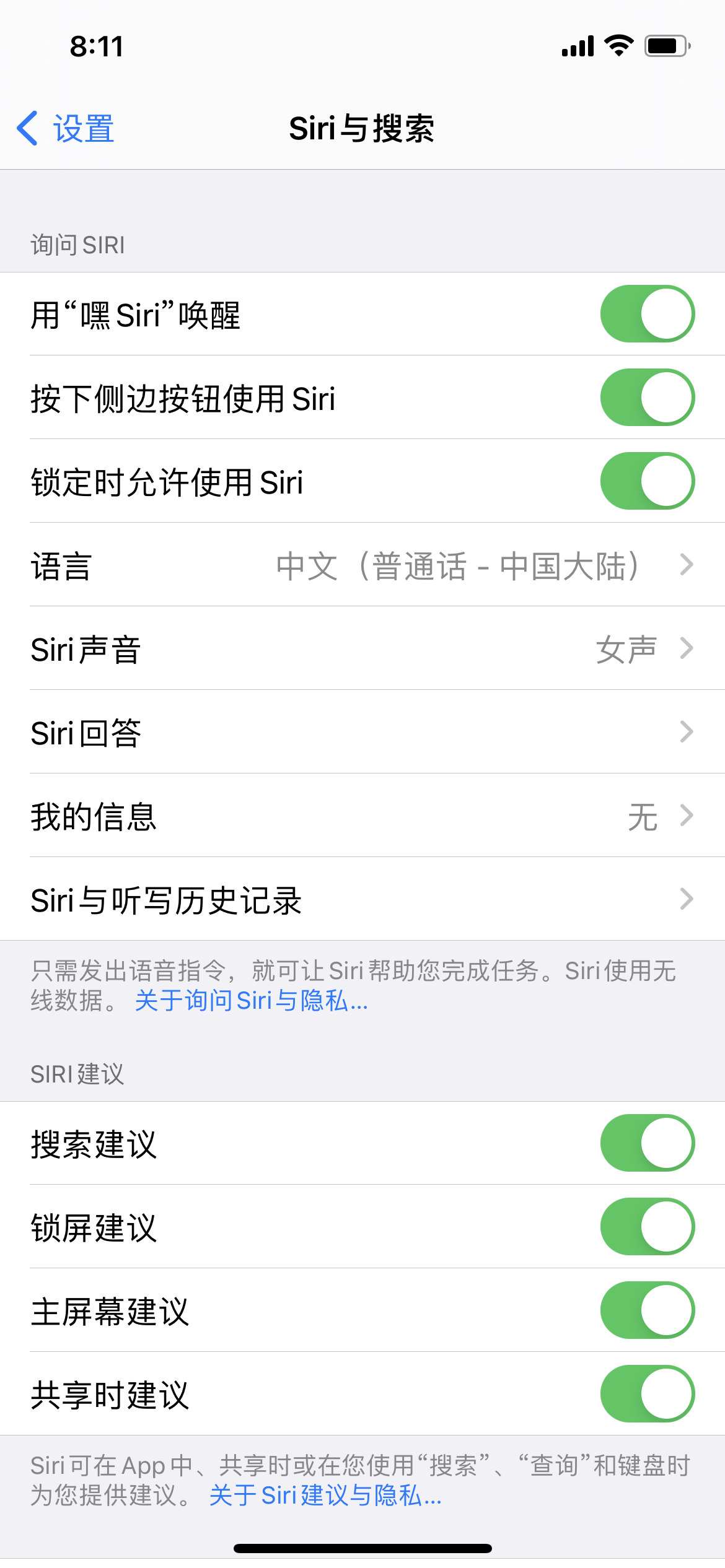Open Siri声音 options
Image resolution: width=725 pixels, height=1568 pixels.
click(362, 648)
